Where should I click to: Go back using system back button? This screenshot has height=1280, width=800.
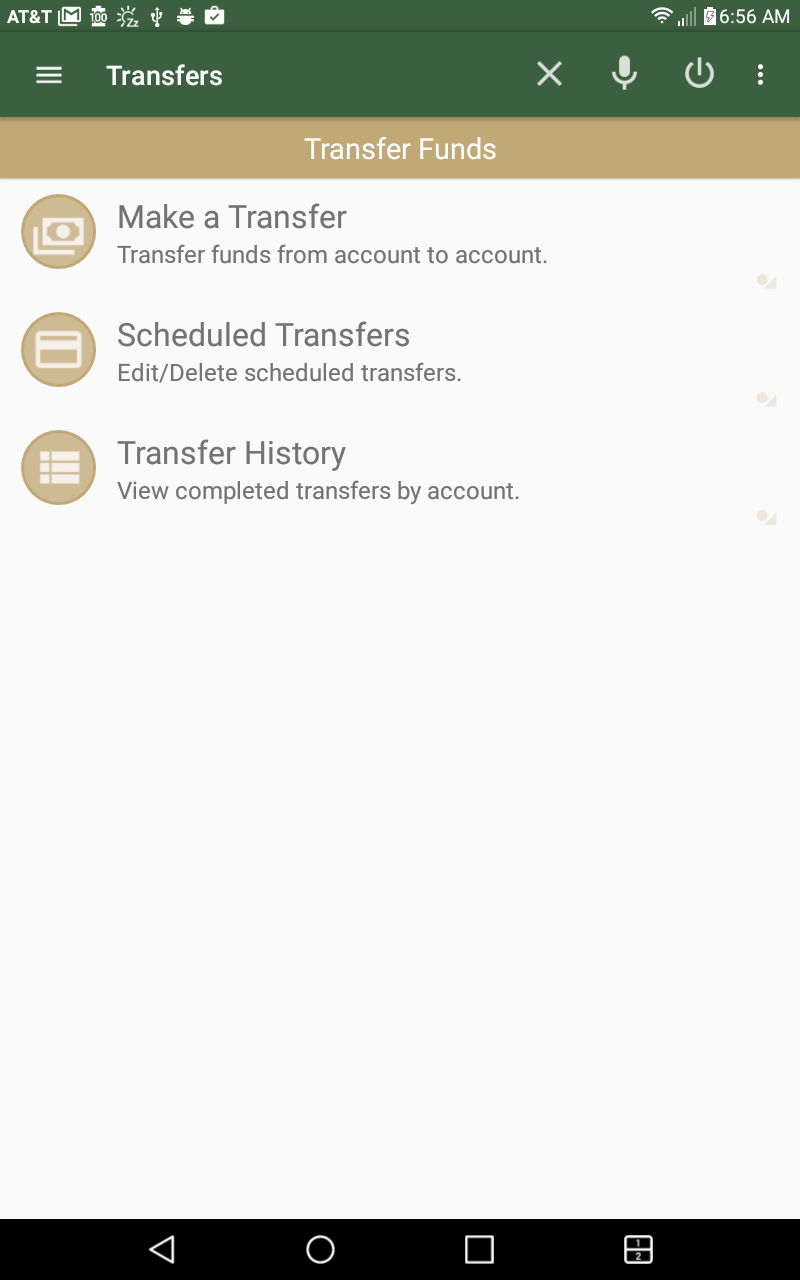(161, 1249)
